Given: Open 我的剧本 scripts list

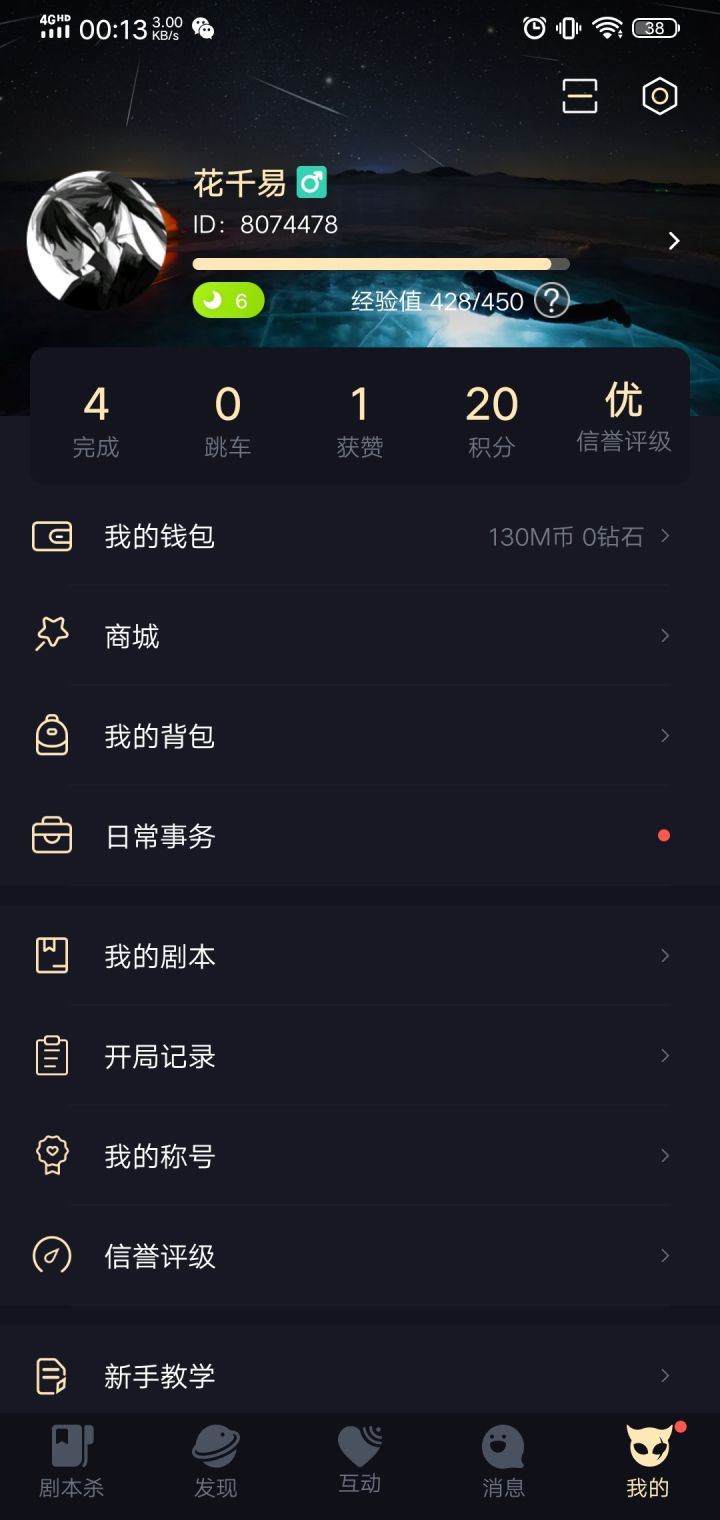Looking at the screenshot, I should [x=360, y=957].
